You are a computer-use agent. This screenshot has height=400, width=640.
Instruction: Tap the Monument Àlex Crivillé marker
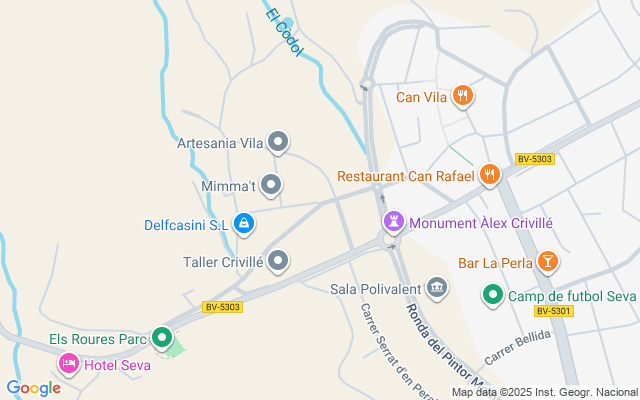(394, 222)
